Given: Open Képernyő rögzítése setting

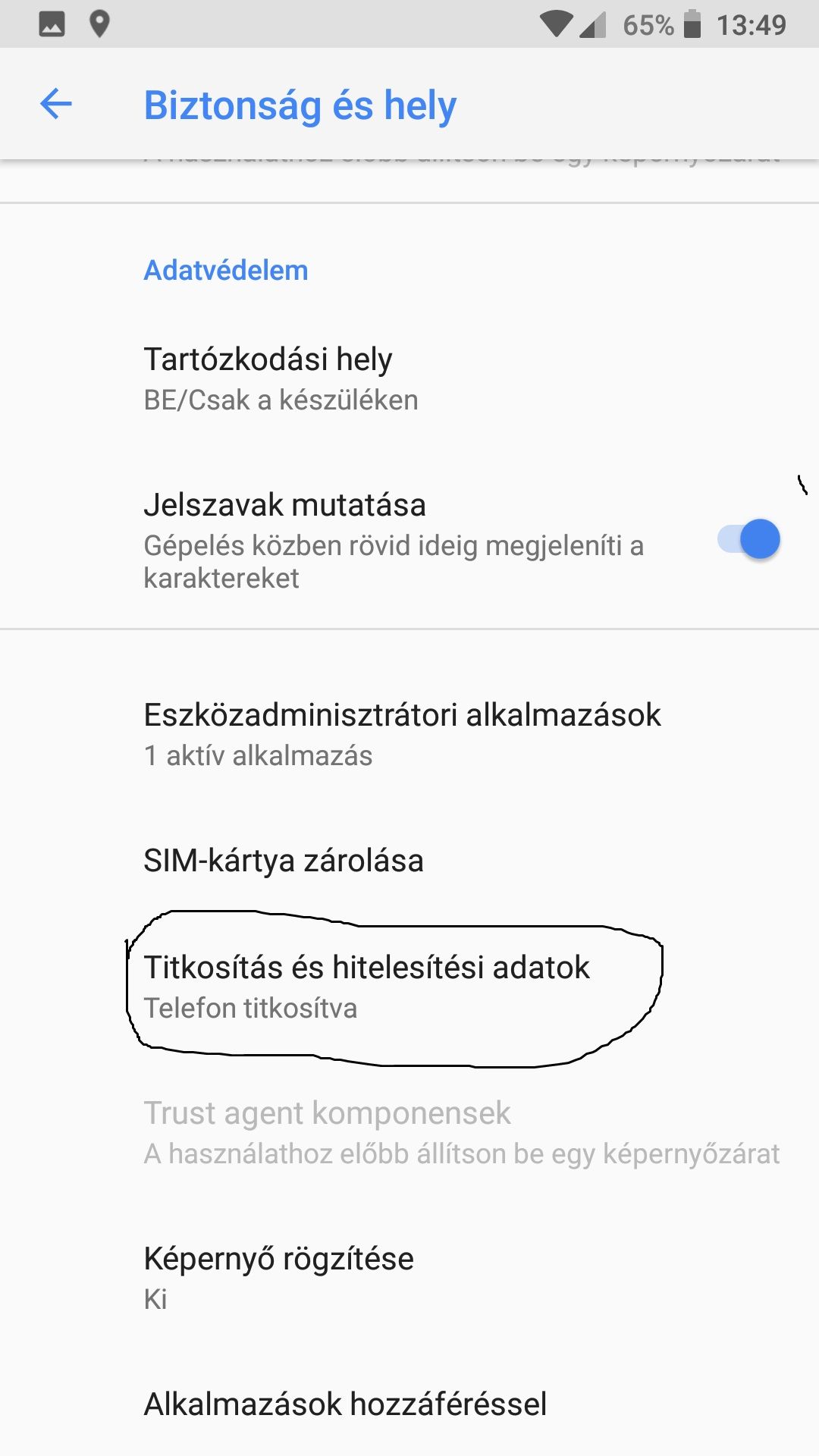Looking at the screenshot, I should tap(278, 1277).
